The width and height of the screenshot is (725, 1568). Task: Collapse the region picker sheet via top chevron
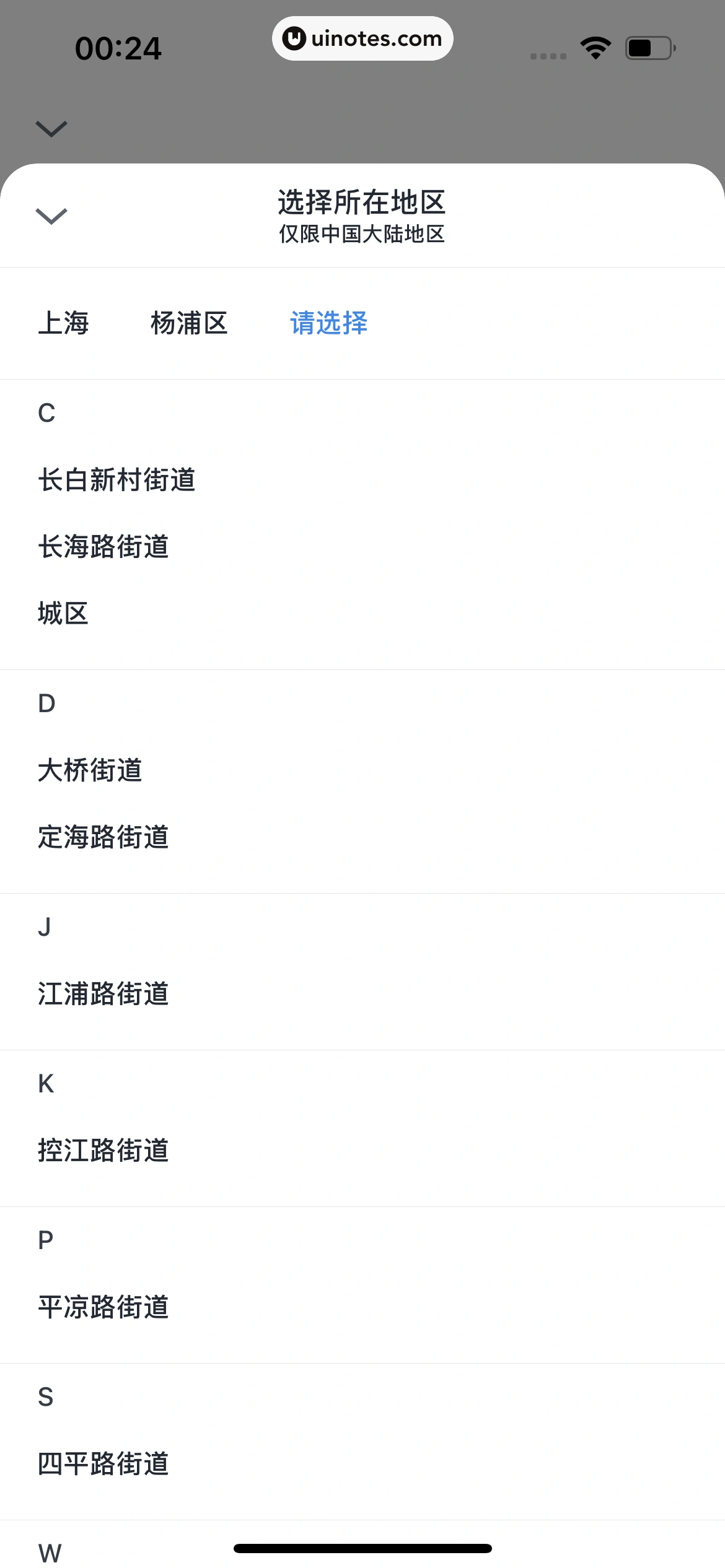(51, 217)
